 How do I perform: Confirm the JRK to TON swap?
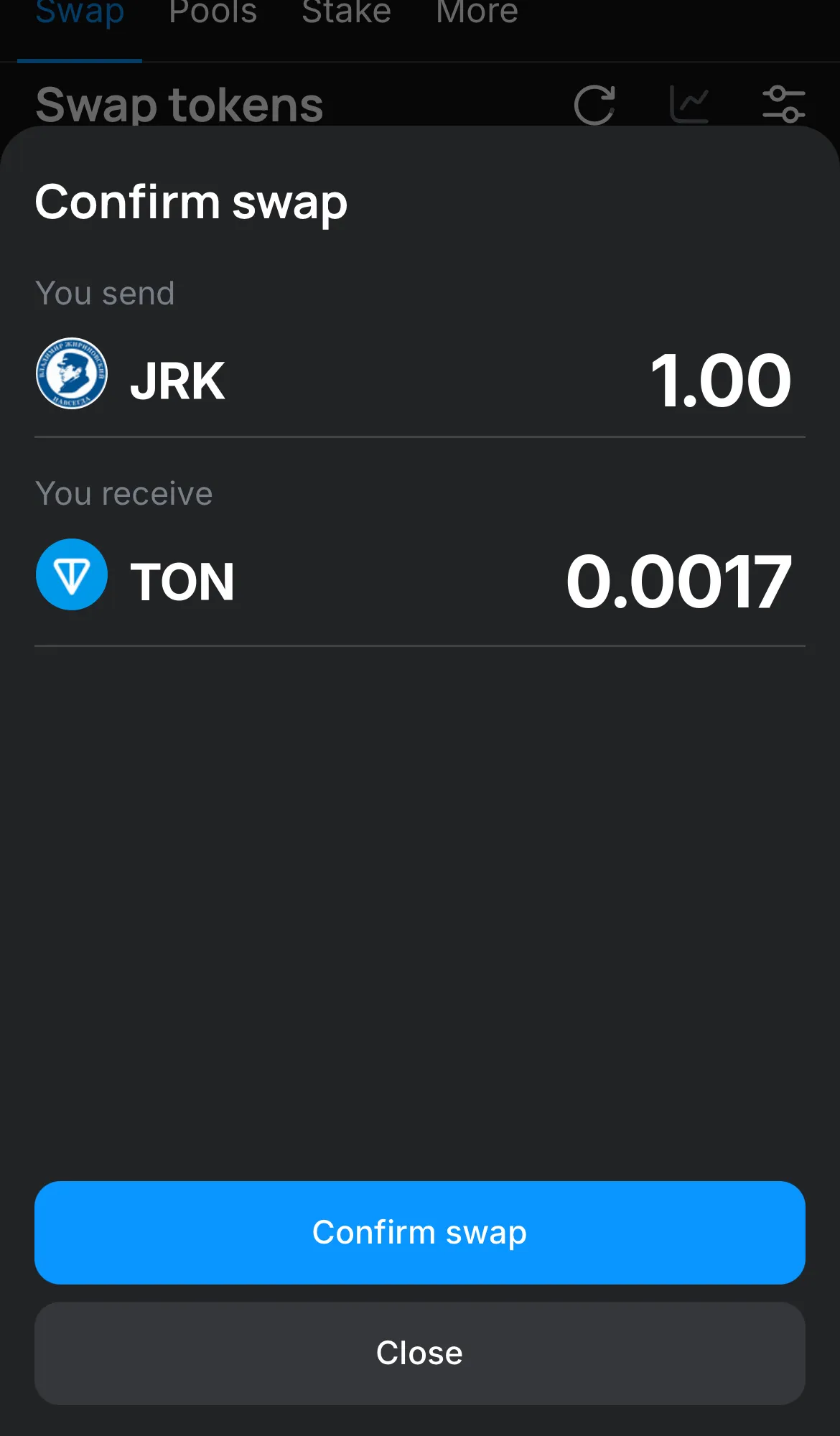click(x=419, y=1232)
